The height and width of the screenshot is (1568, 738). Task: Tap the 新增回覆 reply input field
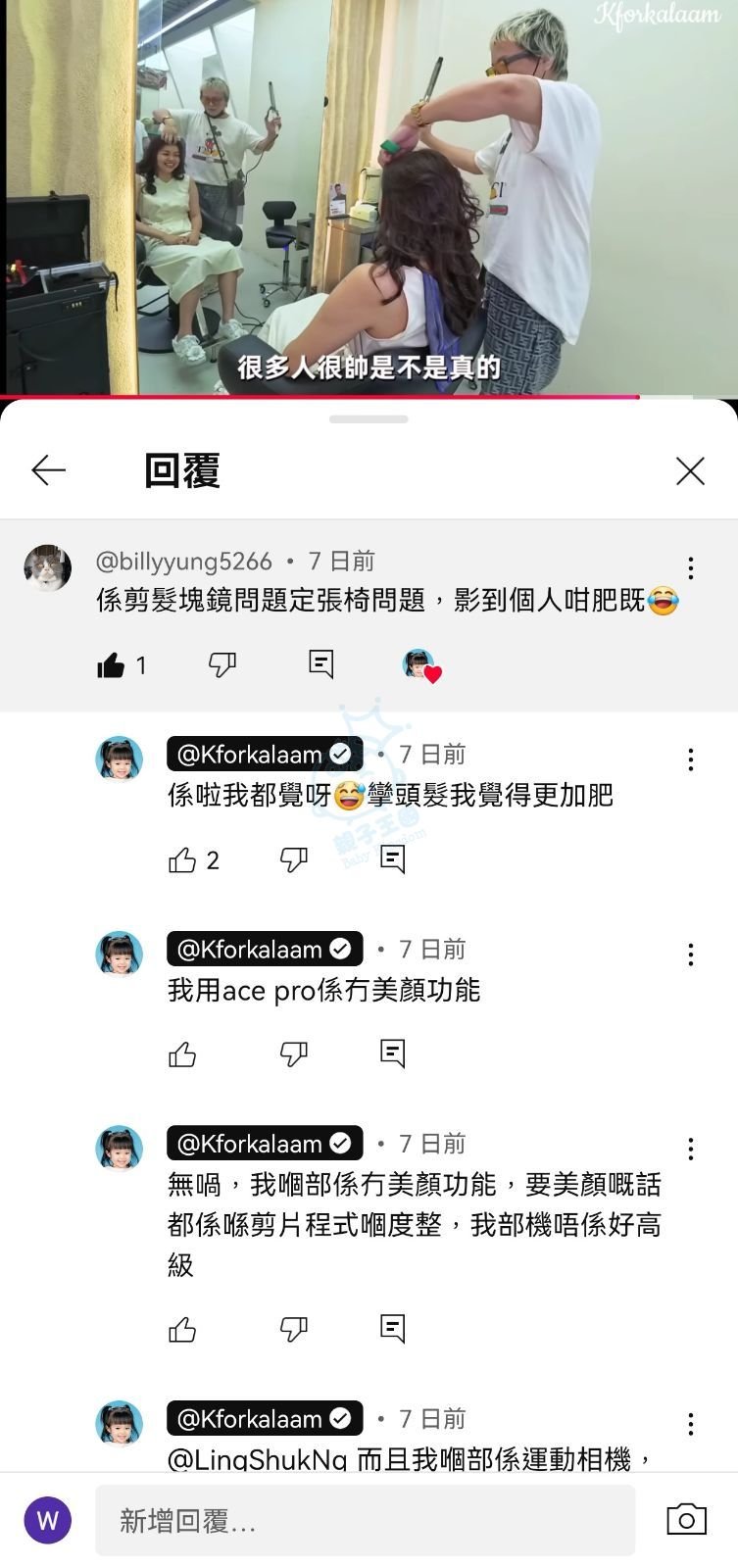[x=365, y=1520]
